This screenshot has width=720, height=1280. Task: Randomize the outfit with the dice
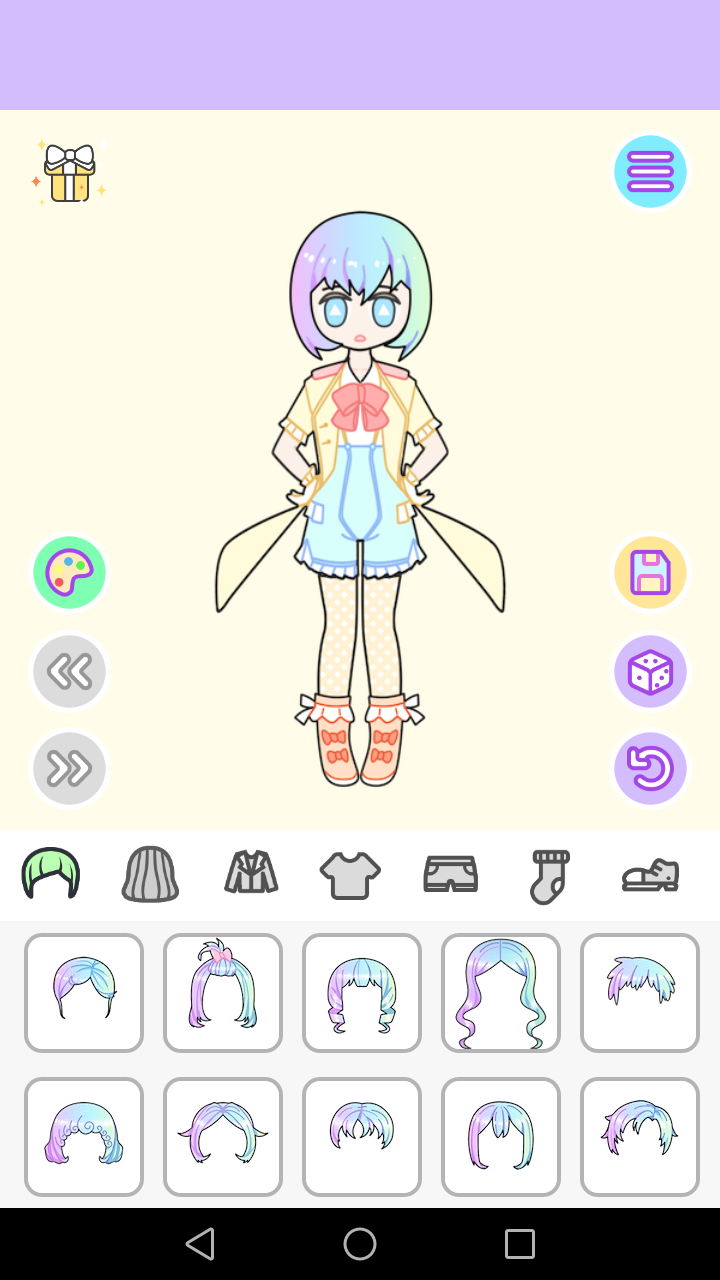click(x=650, y=671)
